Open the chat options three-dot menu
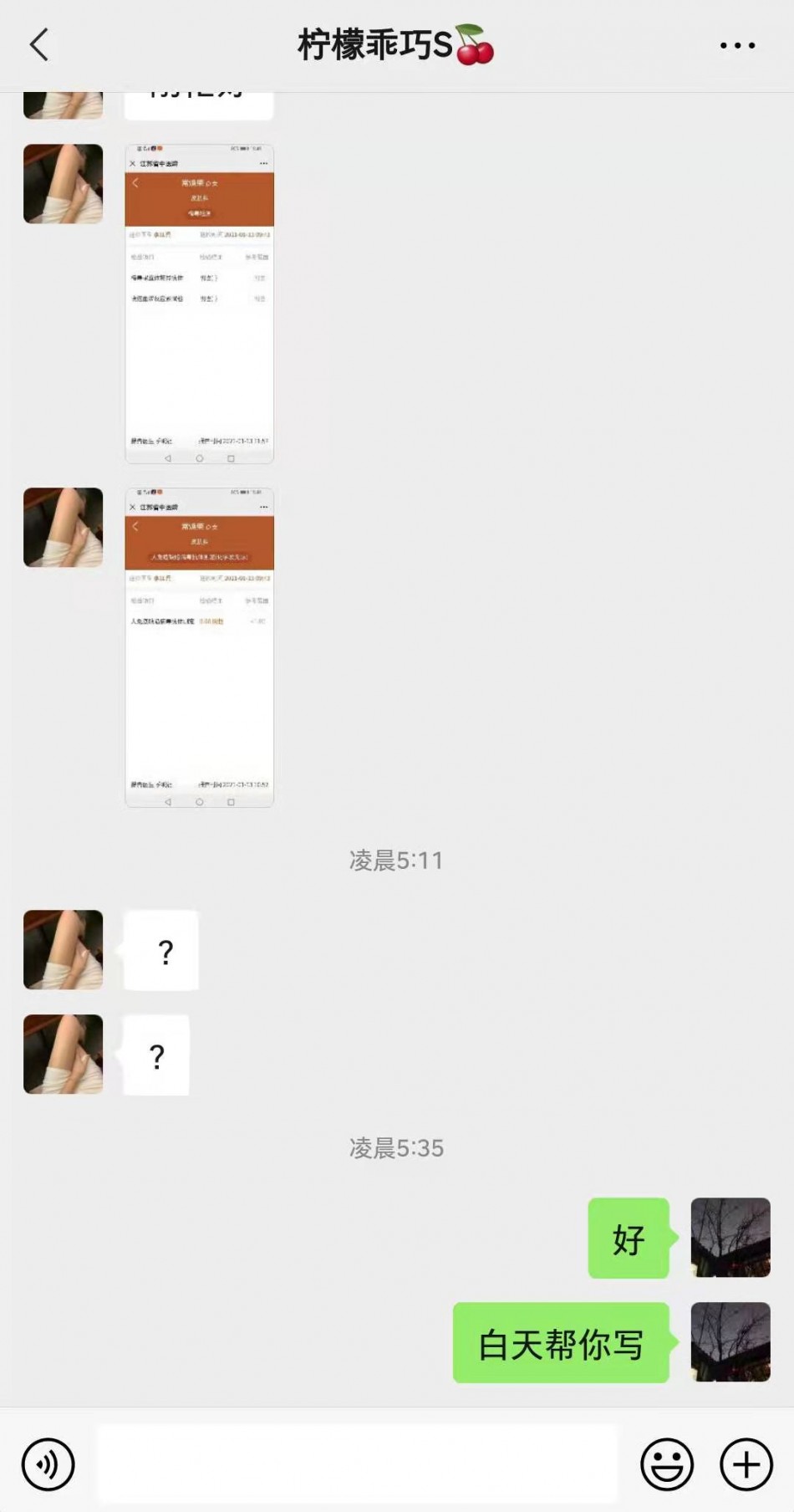Viewport: 794px width, 1512px height. tap(737, 46)
